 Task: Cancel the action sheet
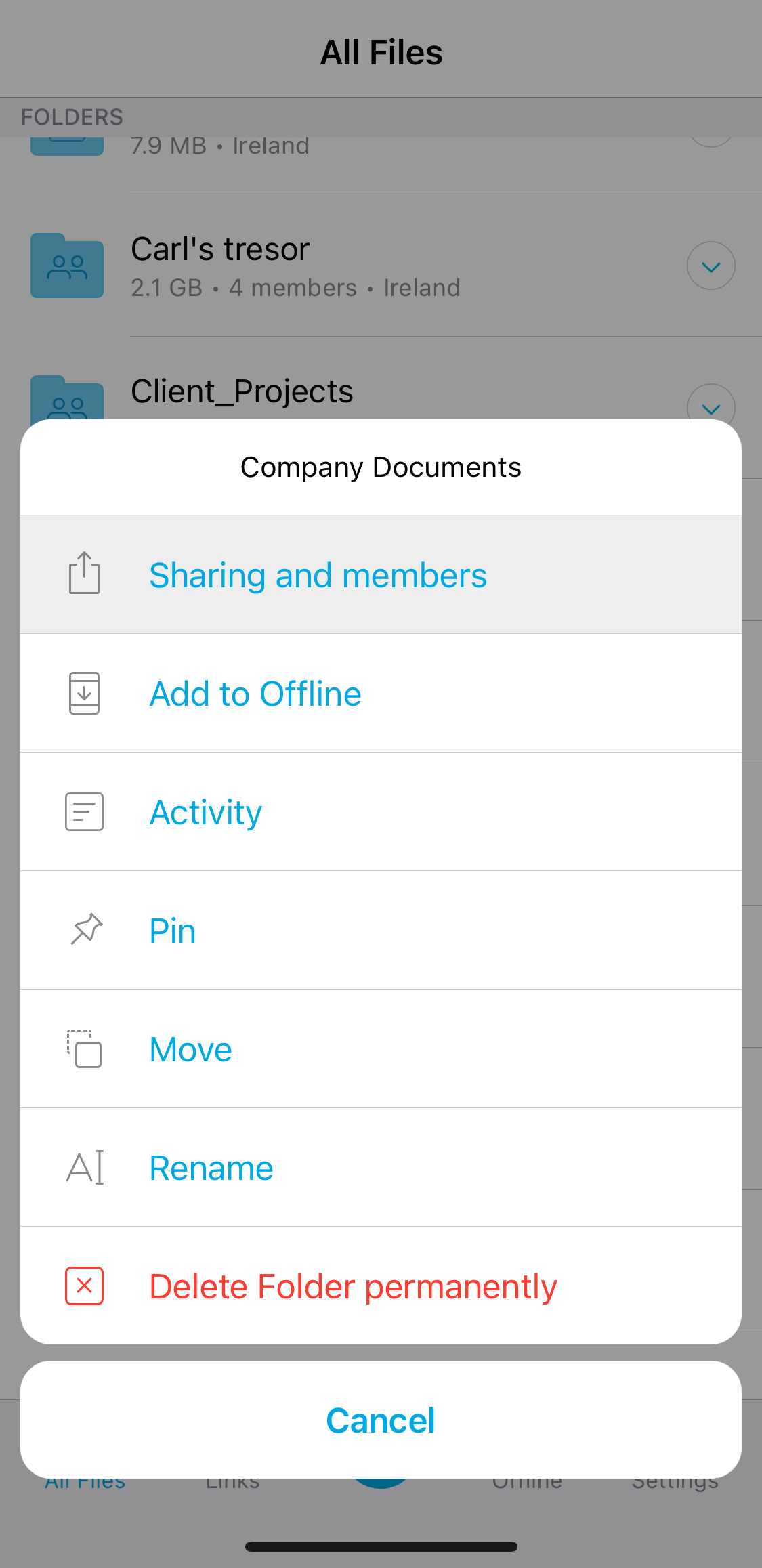click(x=381, y=1420)
